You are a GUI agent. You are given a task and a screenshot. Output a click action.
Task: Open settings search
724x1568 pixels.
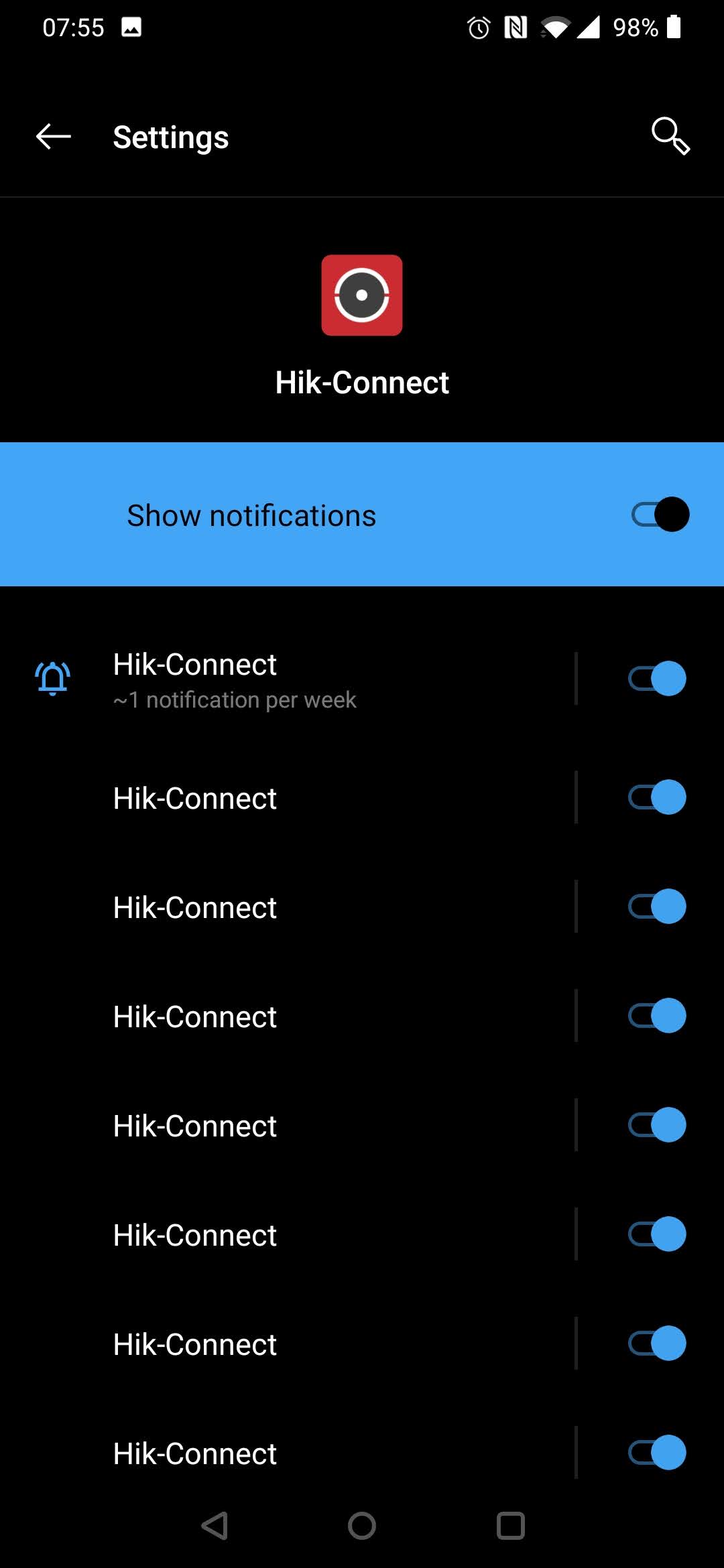(670, 136)
